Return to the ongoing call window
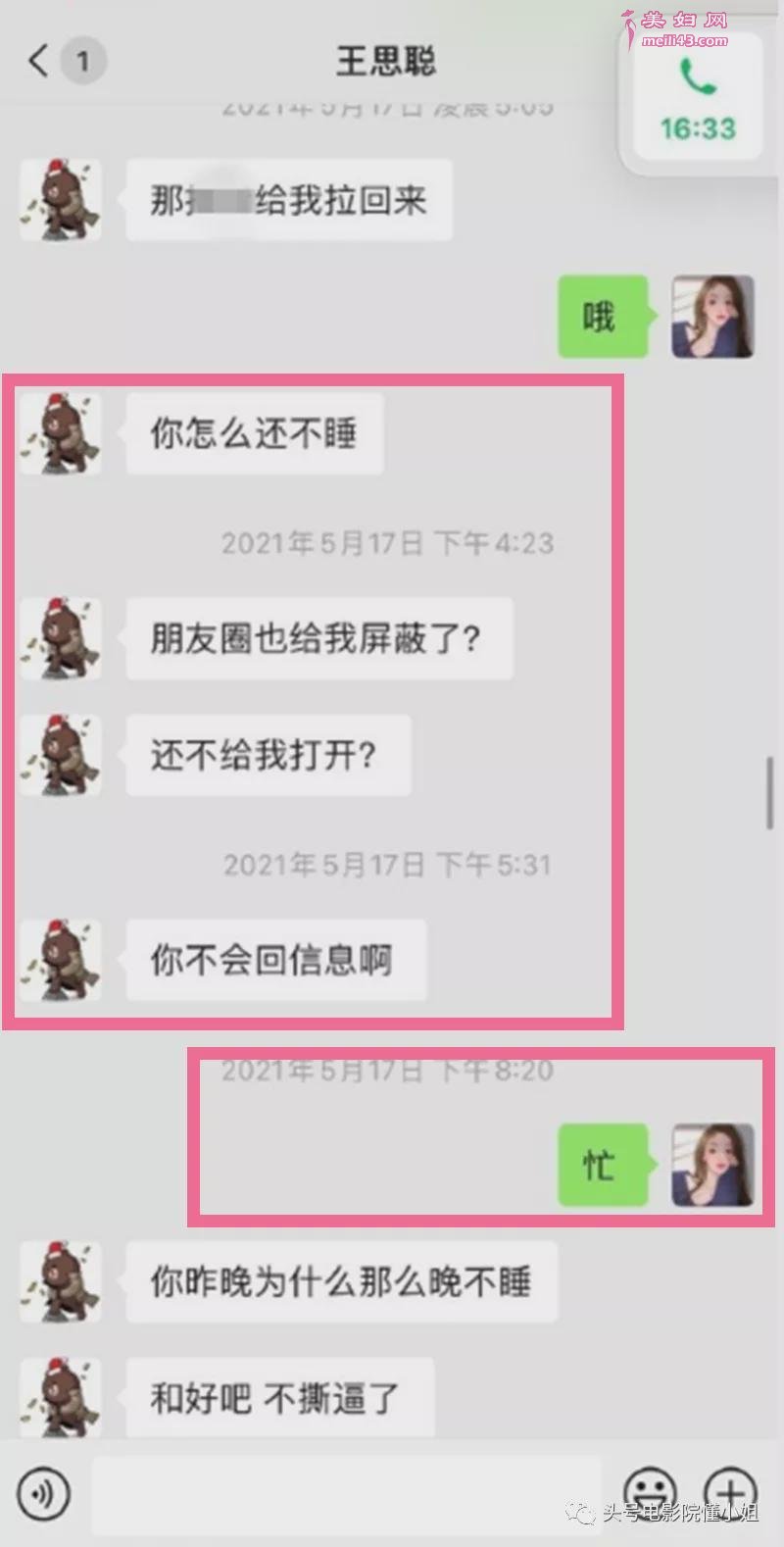 pos(698,98)
